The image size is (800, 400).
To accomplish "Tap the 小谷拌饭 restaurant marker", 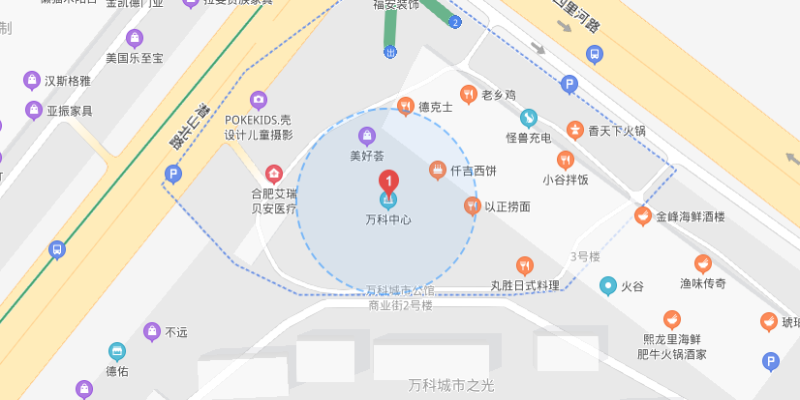I will [565, 160].
